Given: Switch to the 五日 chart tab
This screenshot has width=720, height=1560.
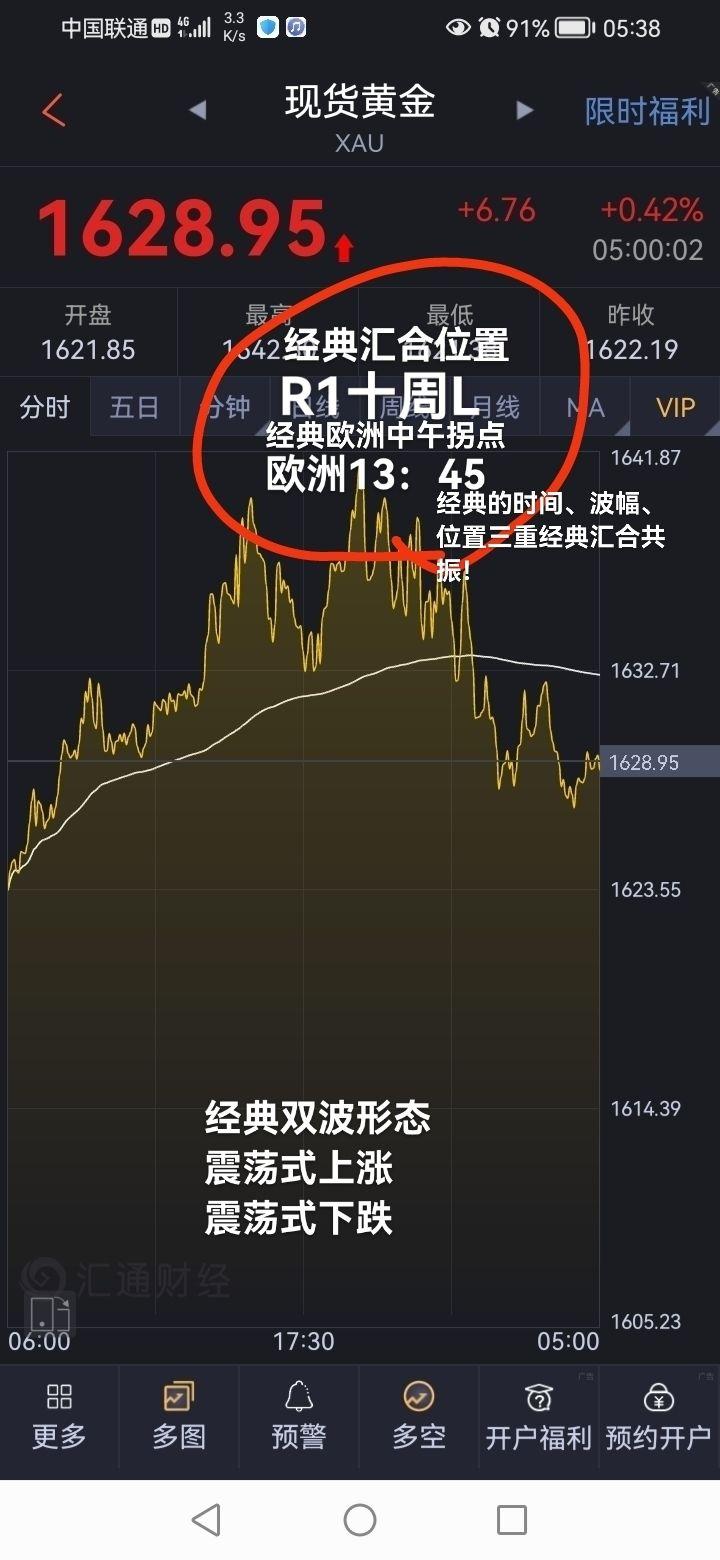Looking at the screenshot, I should coord(134,407).
